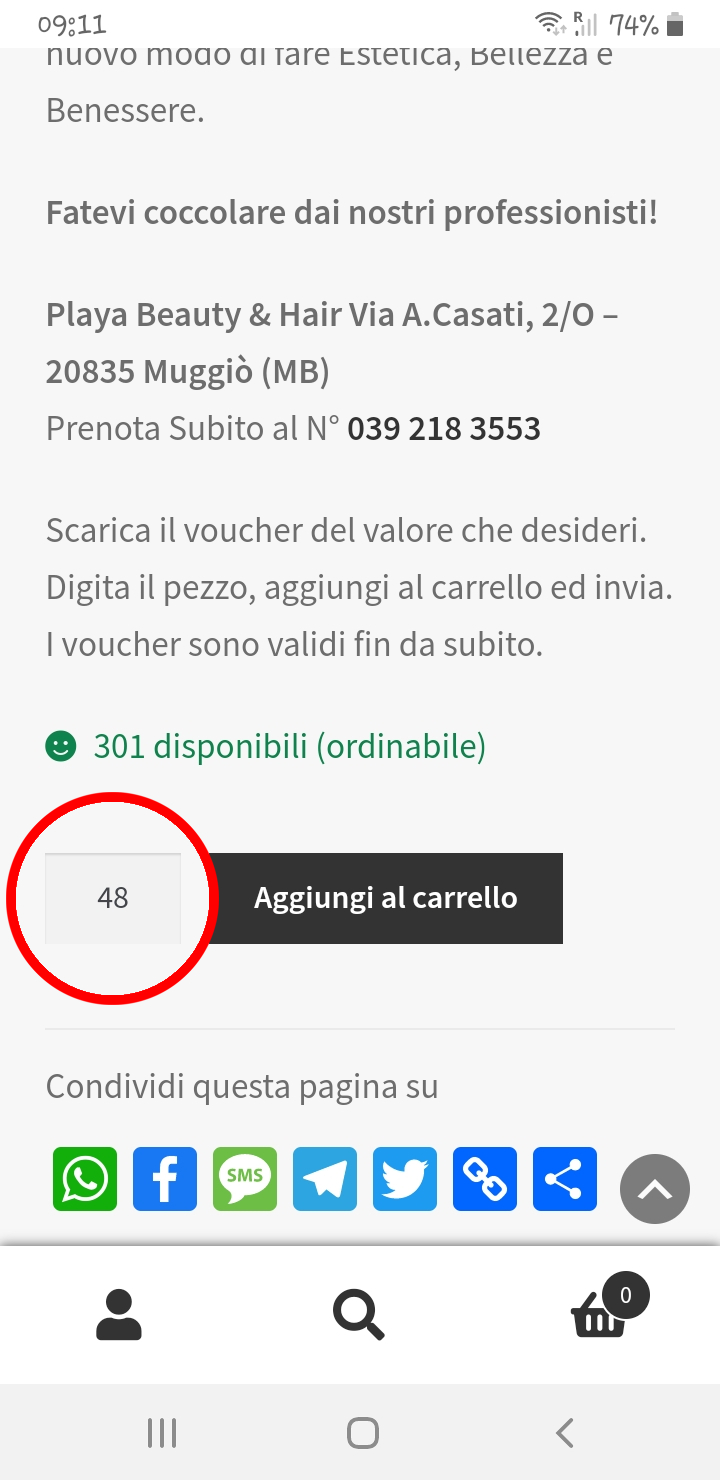720x1480 pixels.
Task: Call the phone number 039 218 3553
Action: click(x=444, y=428)
